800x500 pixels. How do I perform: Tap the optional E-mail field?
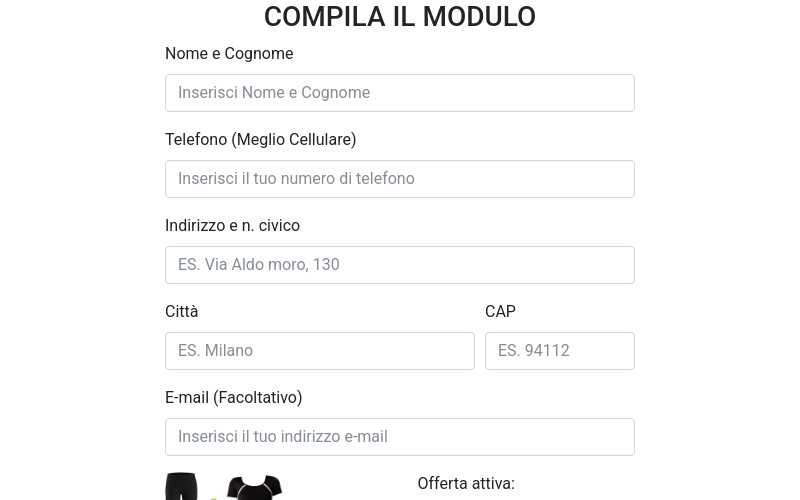pyautogui.click(x=400, y=437)
